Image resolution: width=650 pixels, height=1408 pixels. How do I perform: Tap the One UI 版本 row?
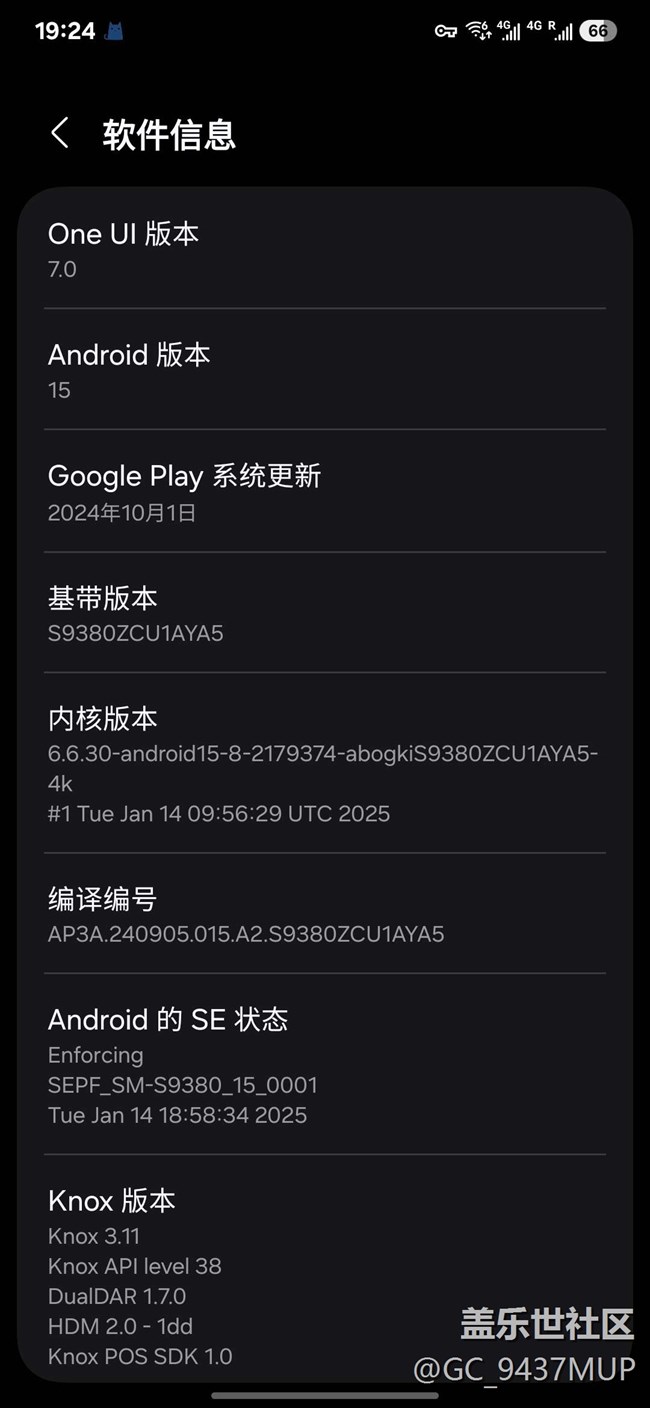pos(324,249)
